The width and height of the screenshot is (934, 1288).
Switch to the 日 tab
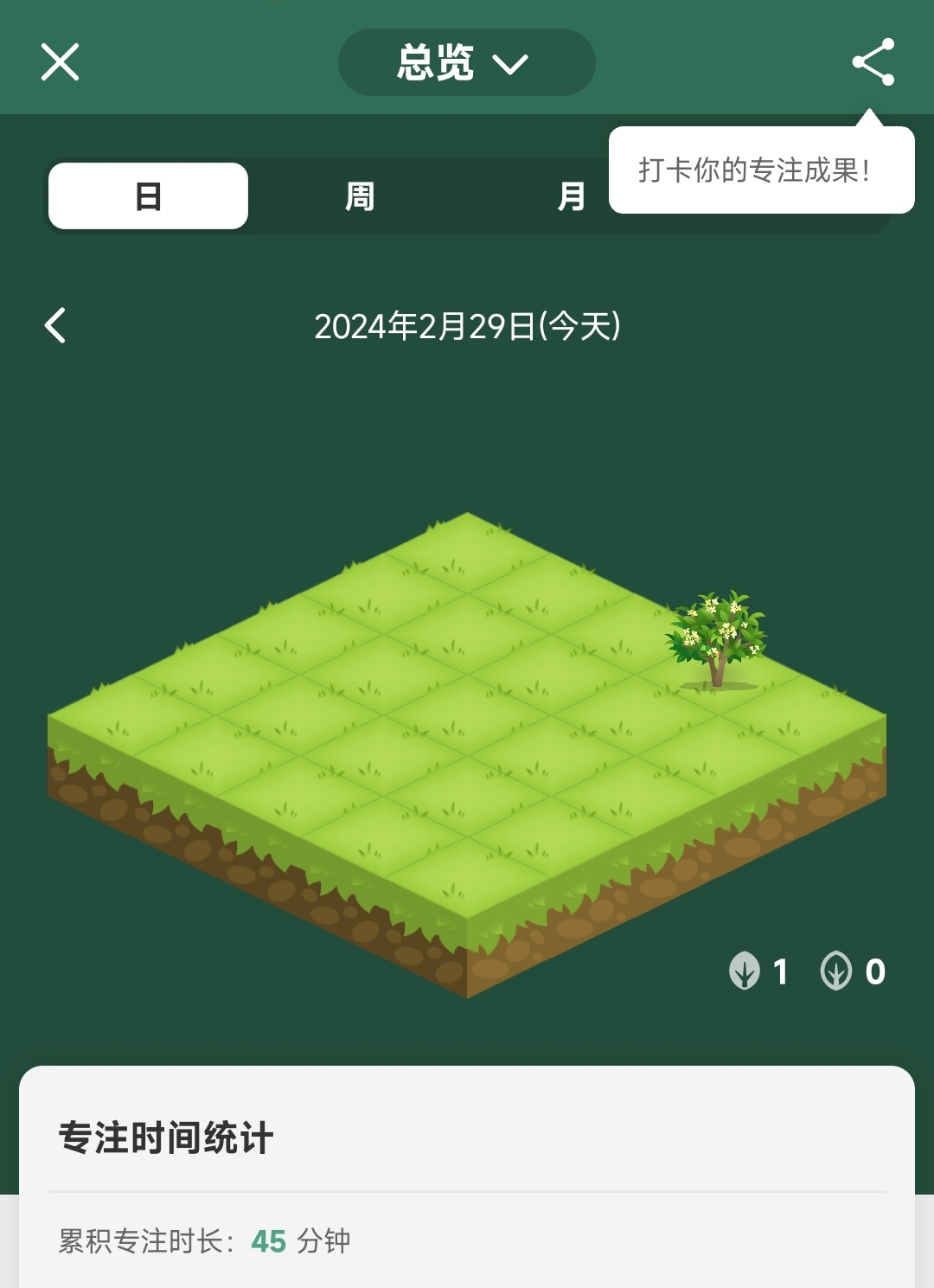149,196
